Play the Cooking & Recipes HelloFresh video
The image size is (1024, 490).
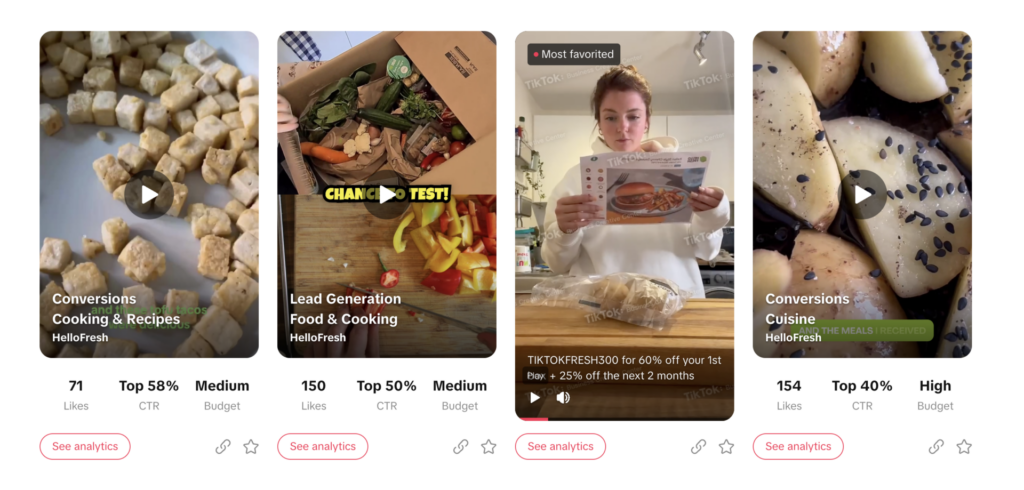149,195
